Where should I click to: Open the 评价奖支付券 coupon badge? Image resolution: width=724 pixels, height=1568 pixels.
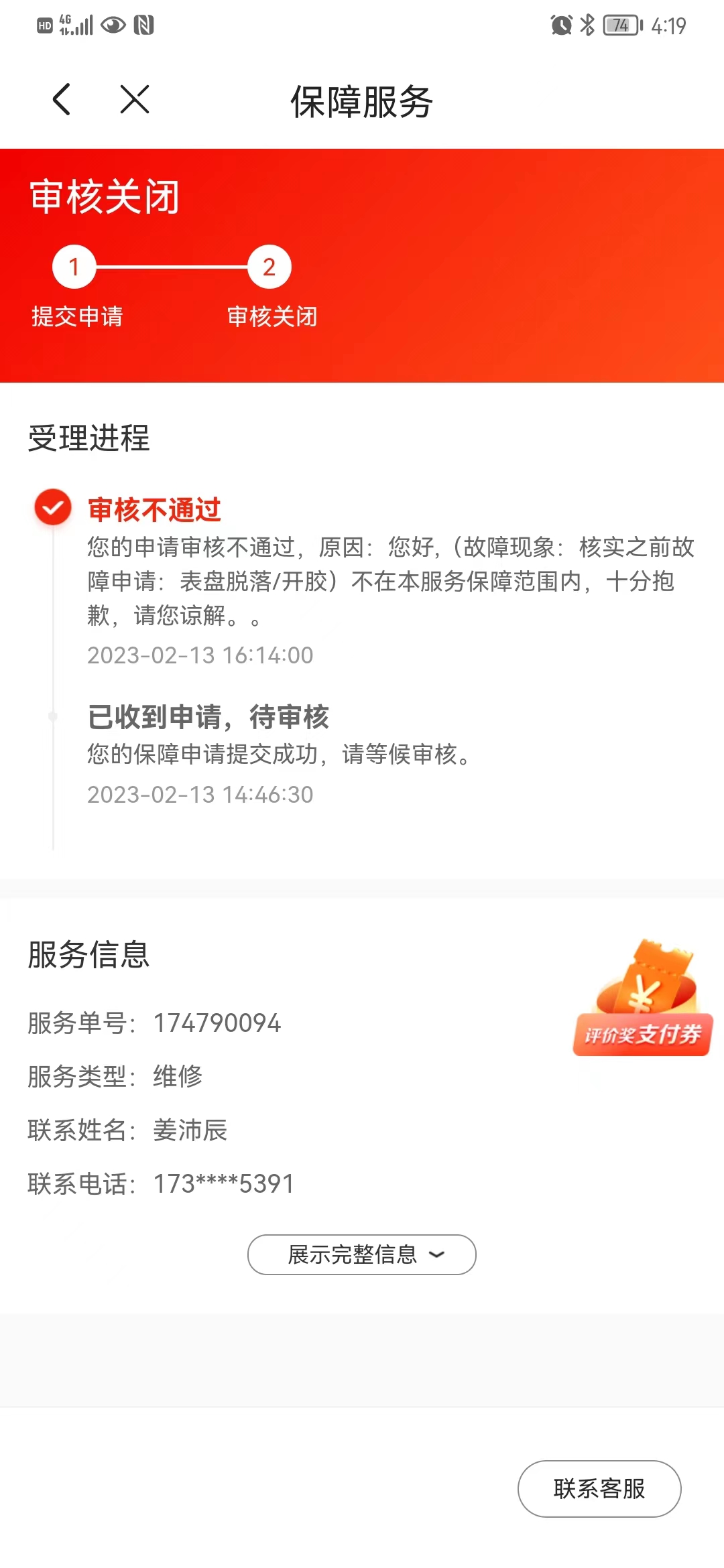point(642,997)
